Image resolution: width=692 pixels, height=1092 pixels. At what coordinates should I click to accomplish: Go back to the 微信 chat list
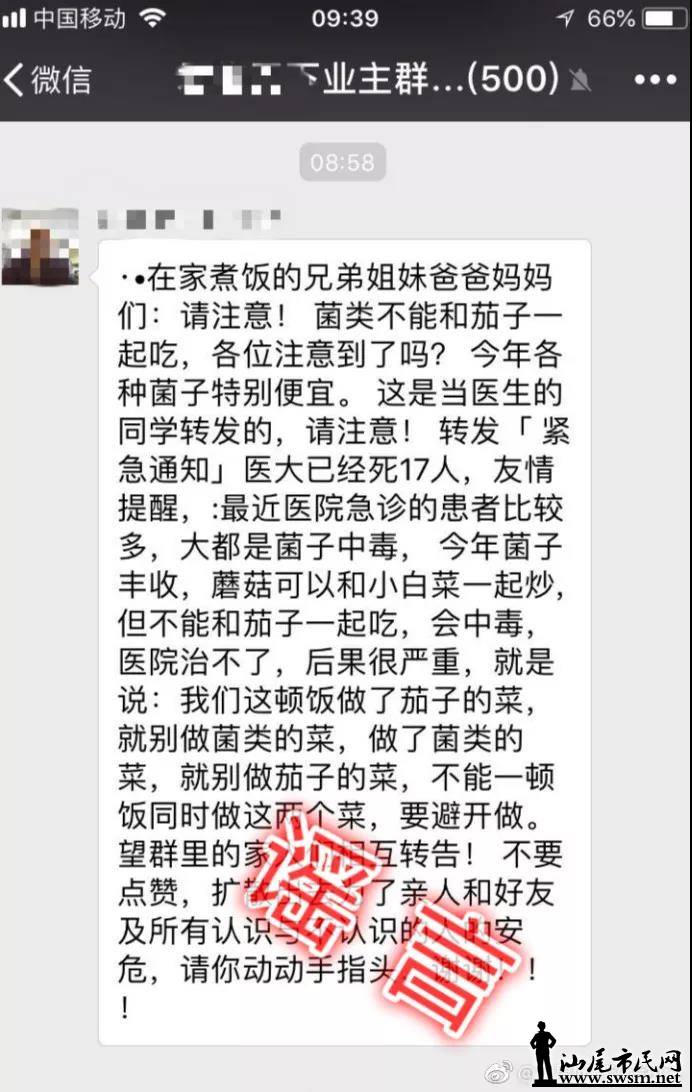tap(47, 79)
